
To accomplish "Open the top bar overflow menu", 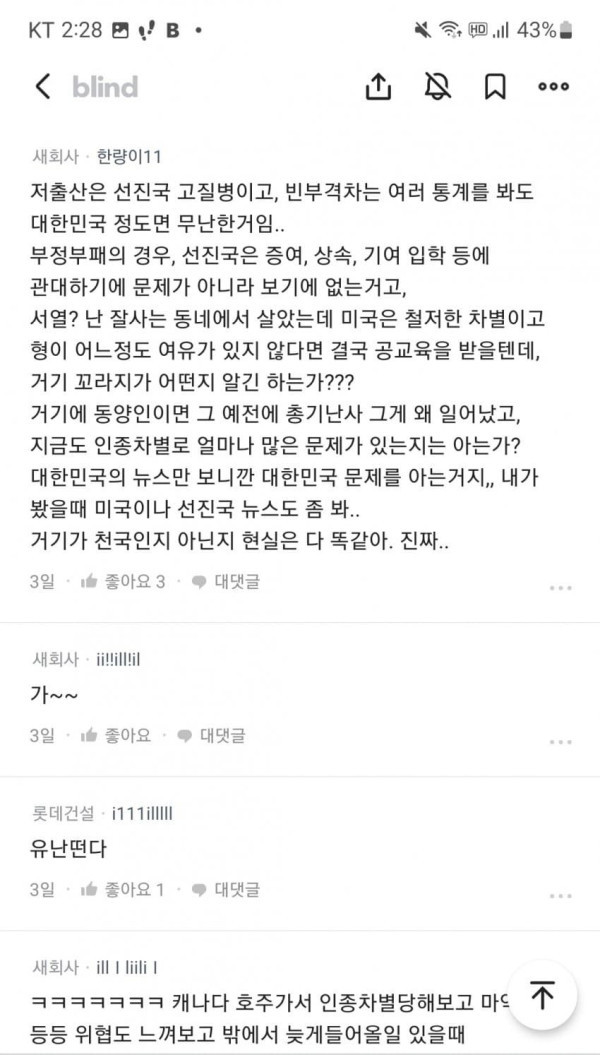I will [x=553, y=87].
